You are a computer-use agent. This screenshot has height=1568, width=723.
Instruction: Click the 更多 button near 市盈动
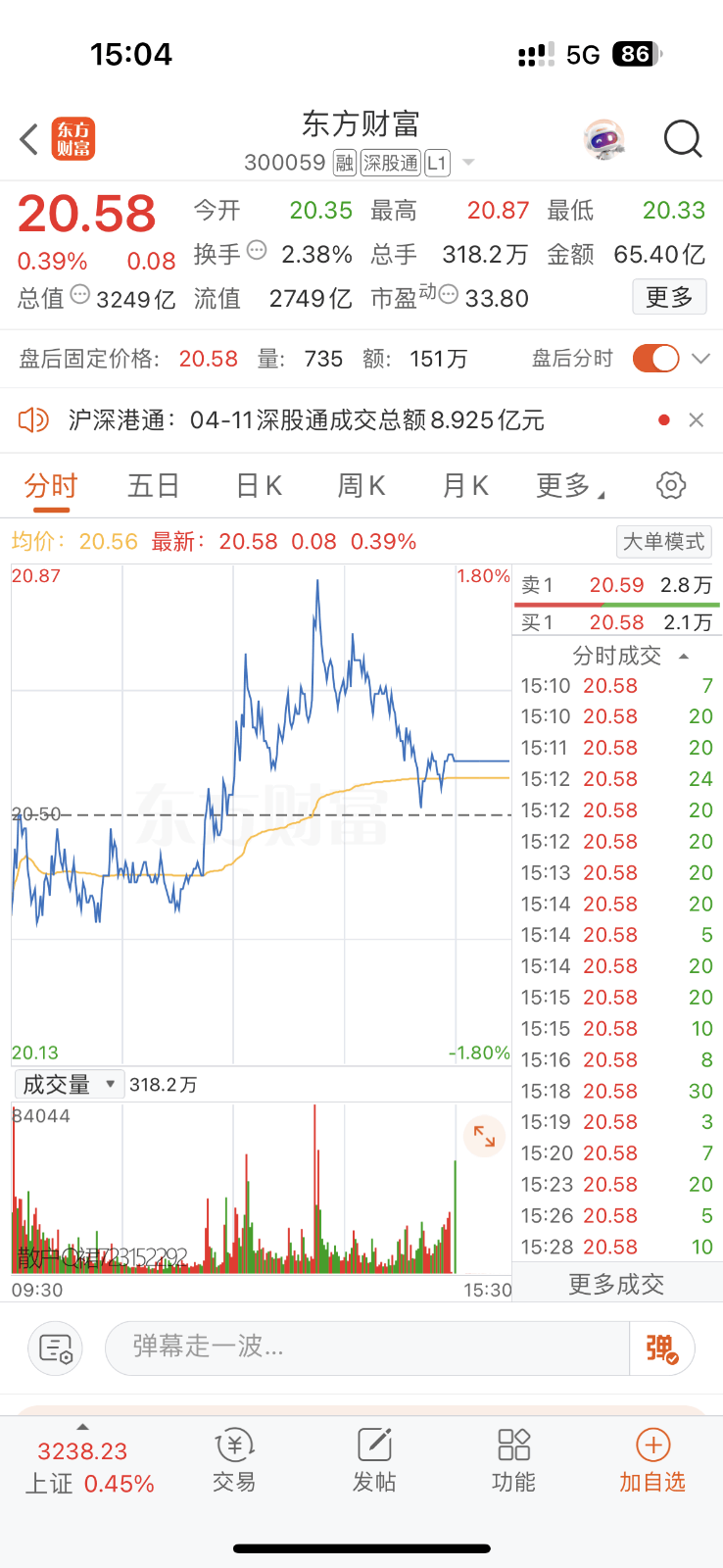(669, 296)
